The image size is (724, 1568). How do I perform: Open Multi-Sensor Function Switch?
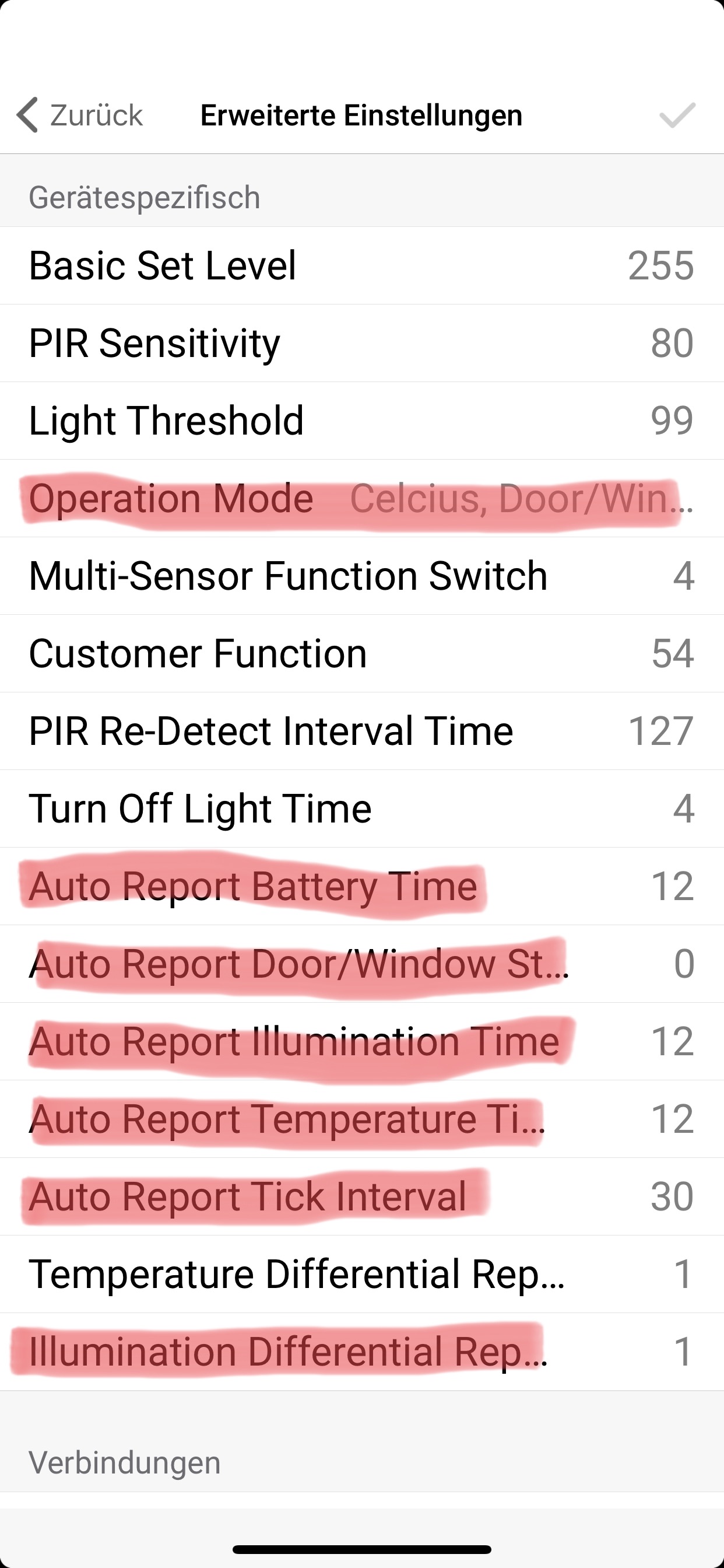pyautogui.click(x=361, y=576)
